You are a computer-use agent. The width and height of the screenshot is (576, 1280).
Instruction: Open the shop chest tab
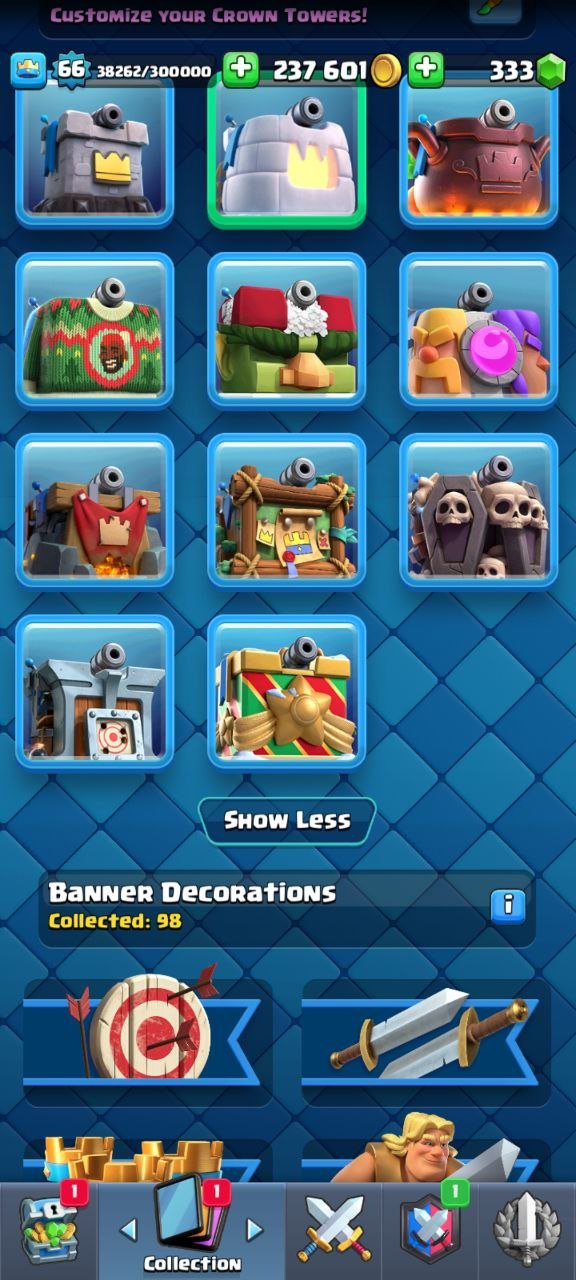coord(48,1230)
